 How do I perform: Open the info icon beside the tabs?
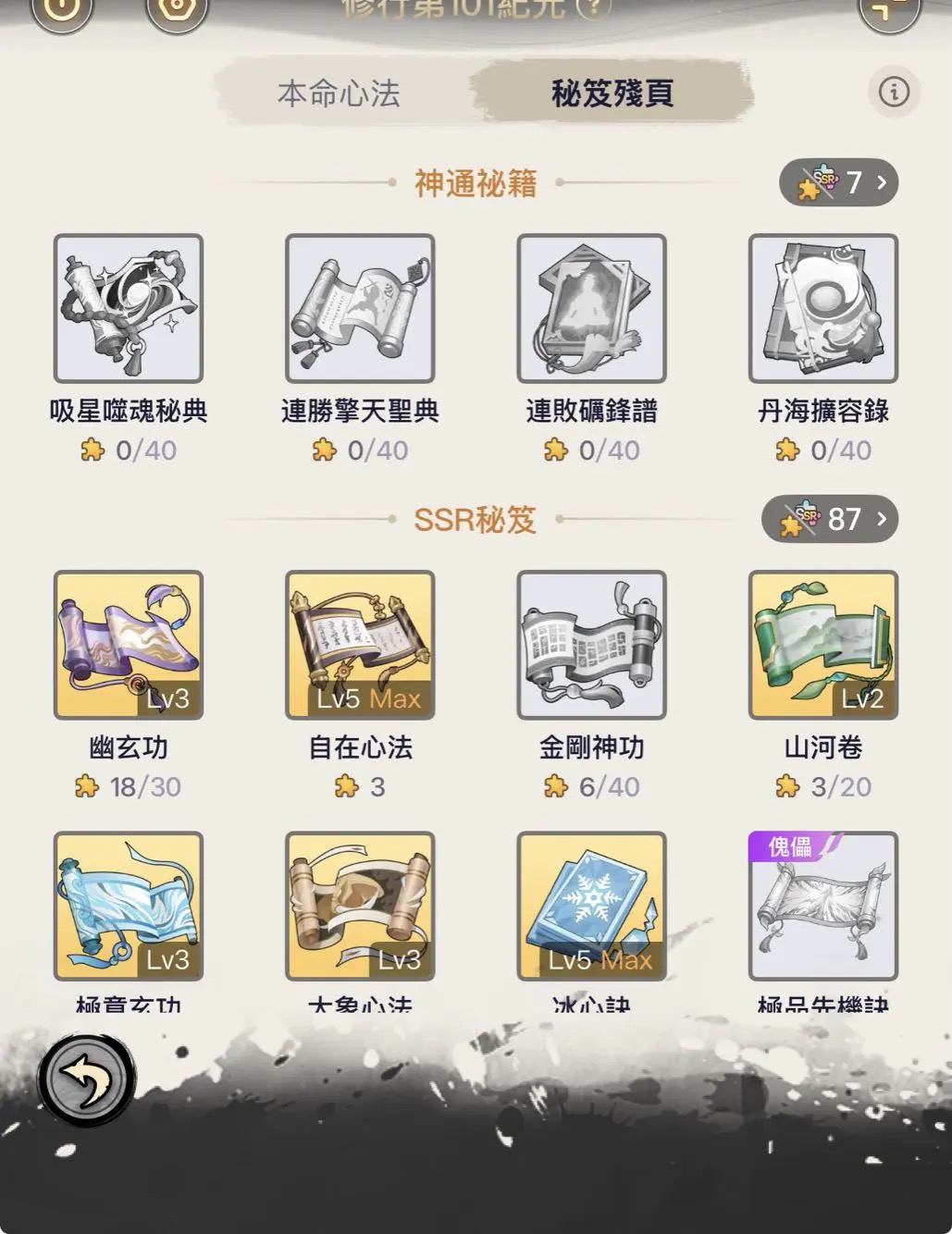coord(893,92)
